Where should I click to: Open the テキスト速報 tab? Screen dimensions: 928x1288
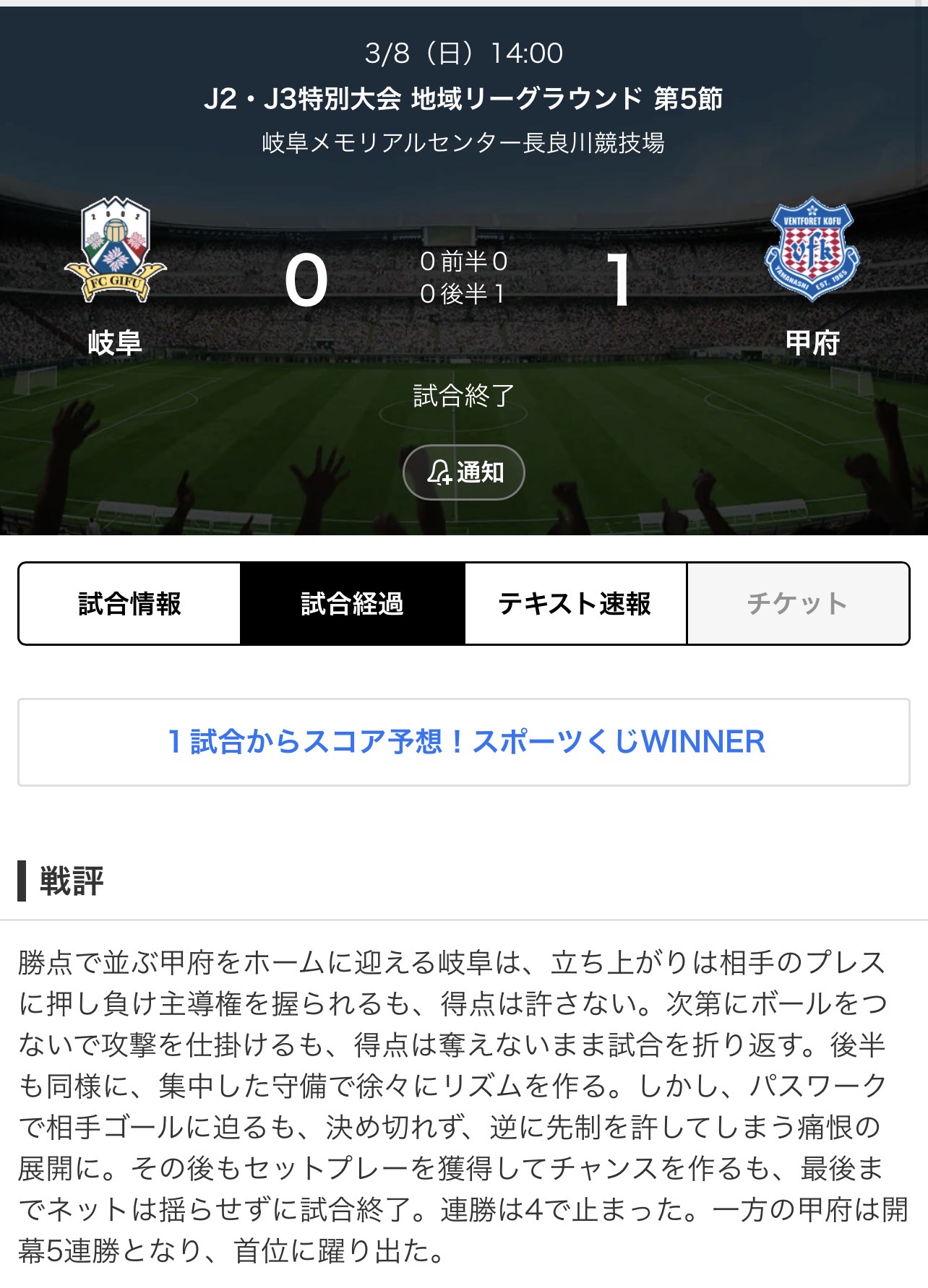point(575,603)
